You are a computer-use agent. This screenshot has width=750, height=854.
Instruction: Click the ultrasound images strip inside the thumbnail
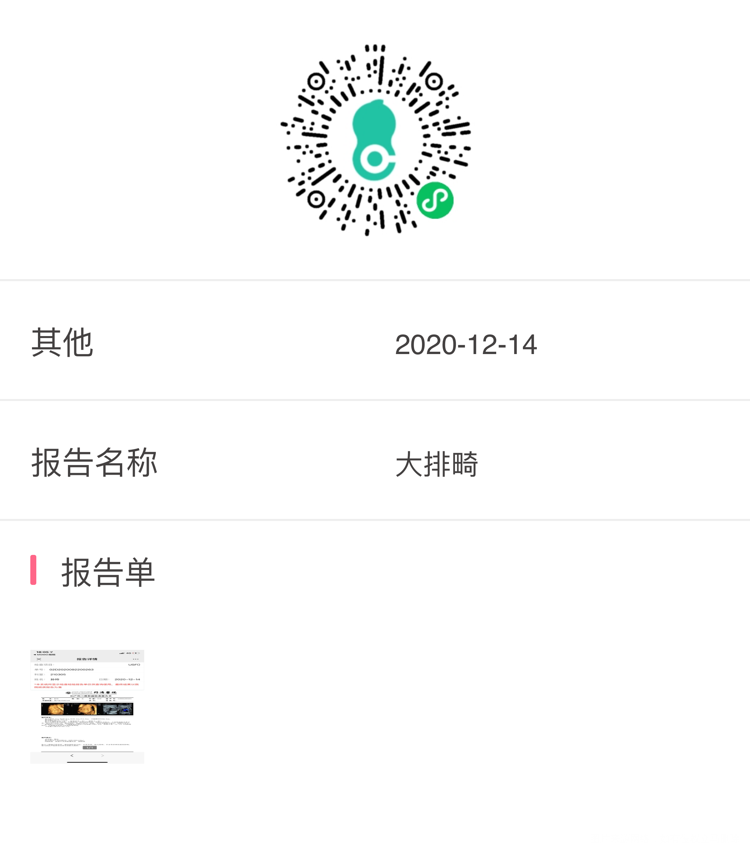(x=87, y=709)
